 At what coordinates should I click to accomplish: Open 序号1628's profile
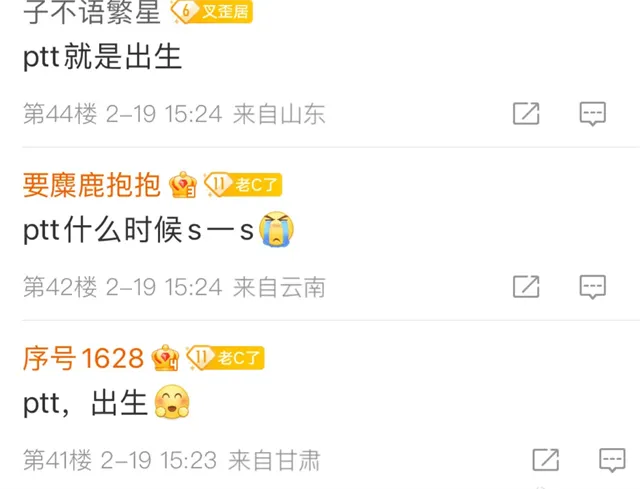coord(85,357)
